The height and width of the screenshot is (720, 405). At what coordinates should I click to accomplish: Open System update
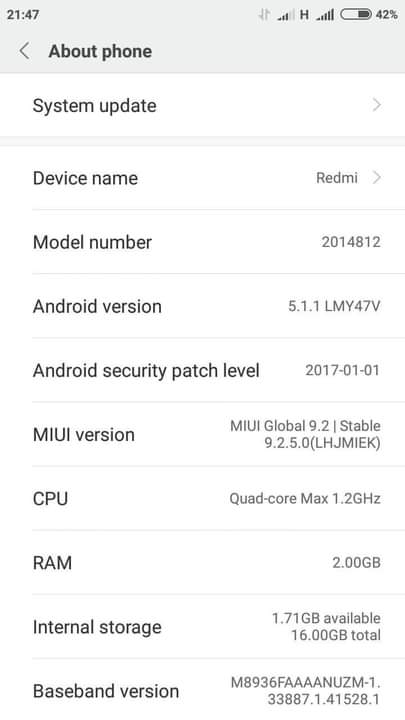coord(202,106)
